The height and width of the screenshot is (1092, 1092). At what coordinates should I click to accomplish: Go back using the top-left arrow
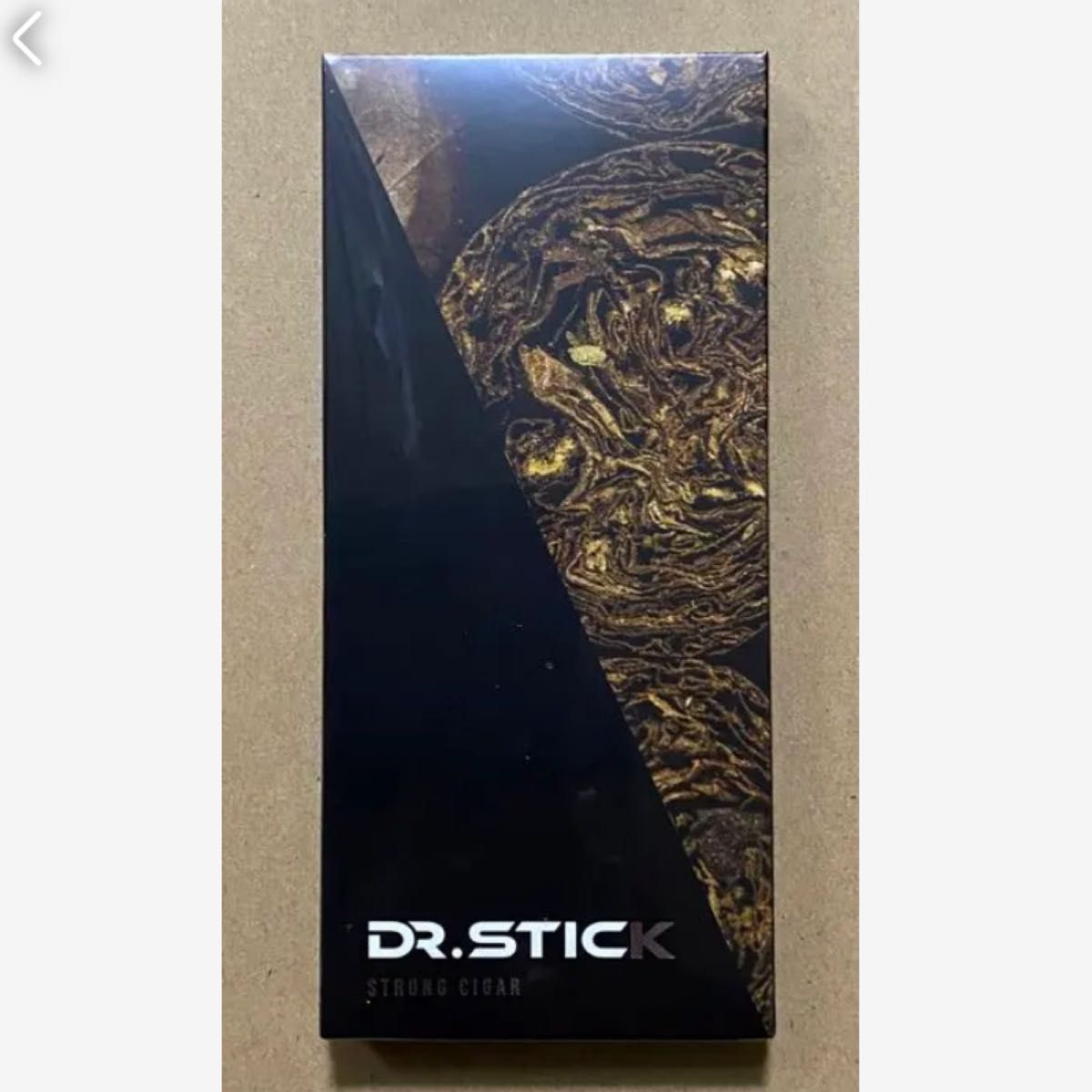point(27,38)
